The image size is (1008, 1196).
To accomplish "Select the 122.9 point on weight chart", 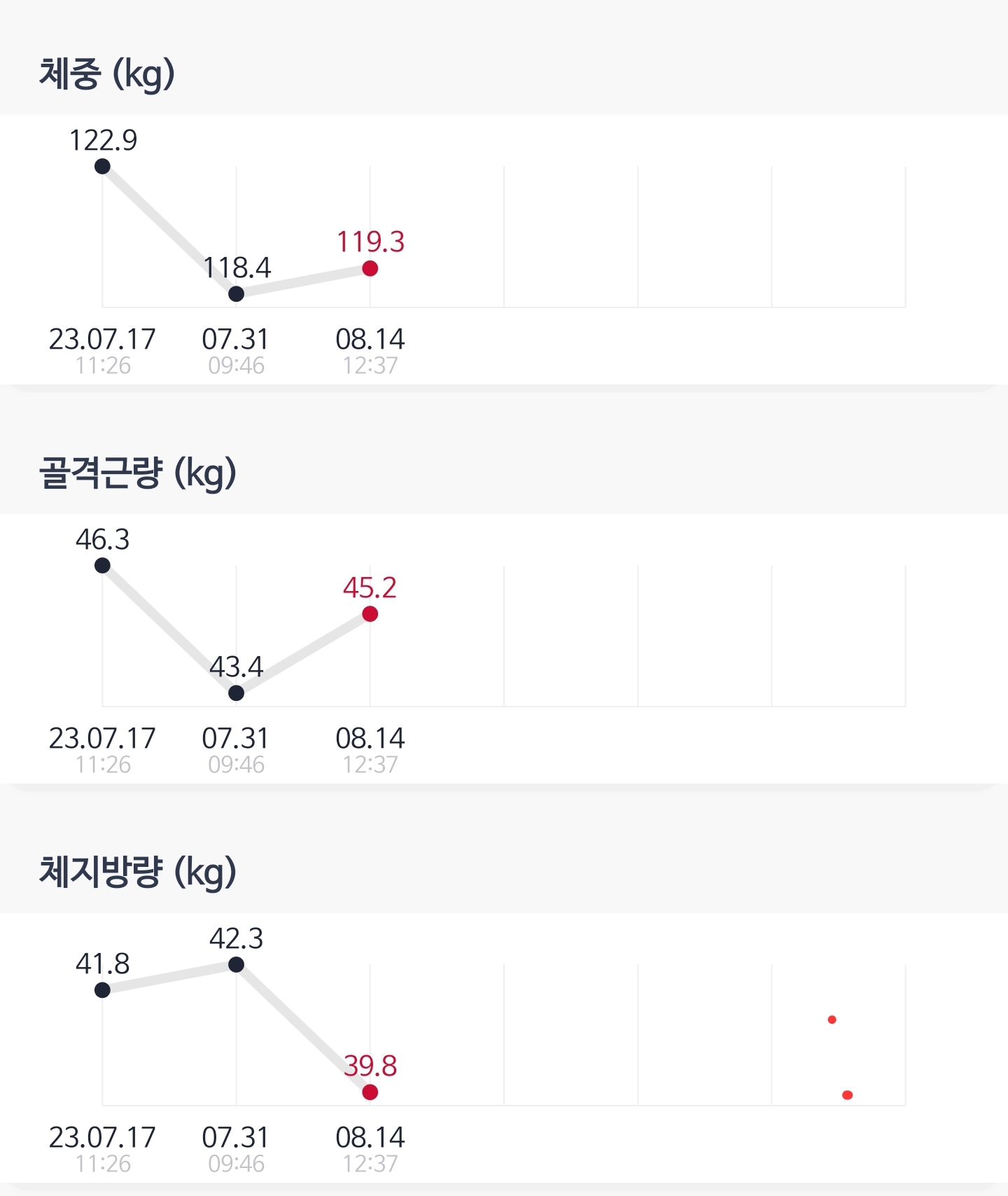I will point(102,167).
